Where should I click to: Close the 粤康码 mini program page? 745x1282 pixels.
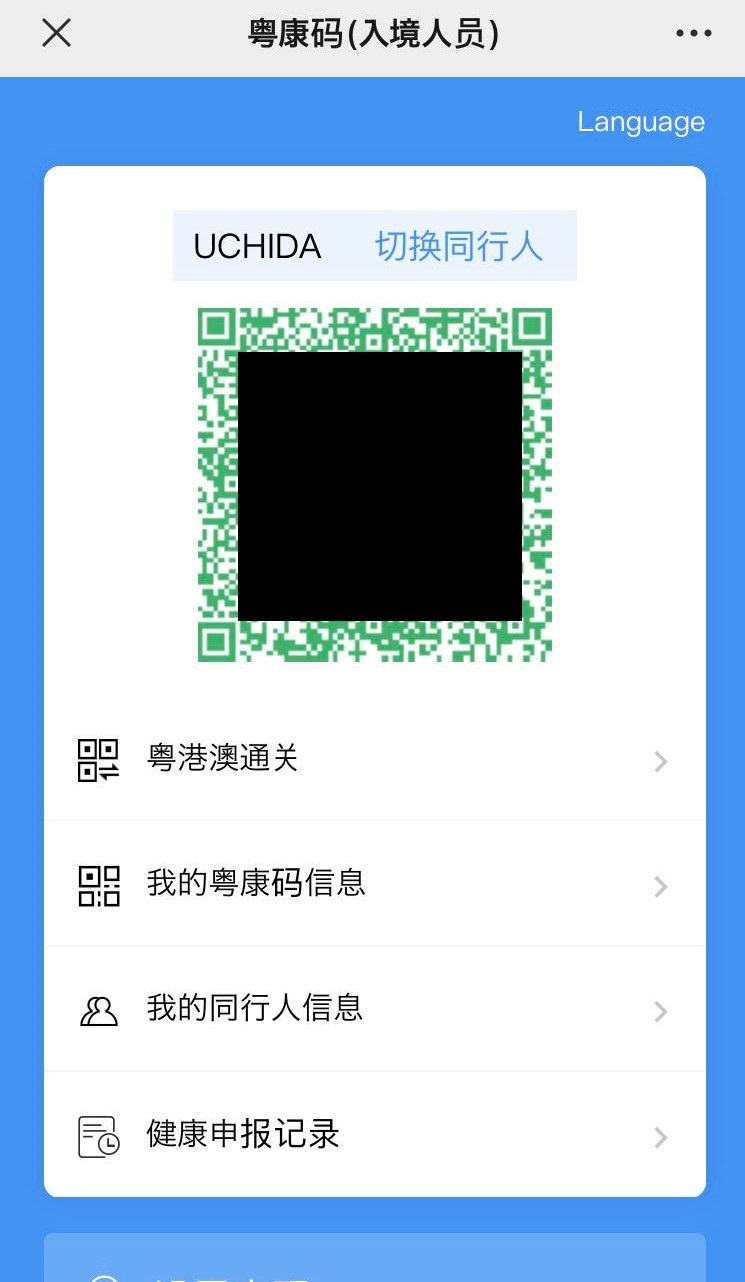click(56, 33)
